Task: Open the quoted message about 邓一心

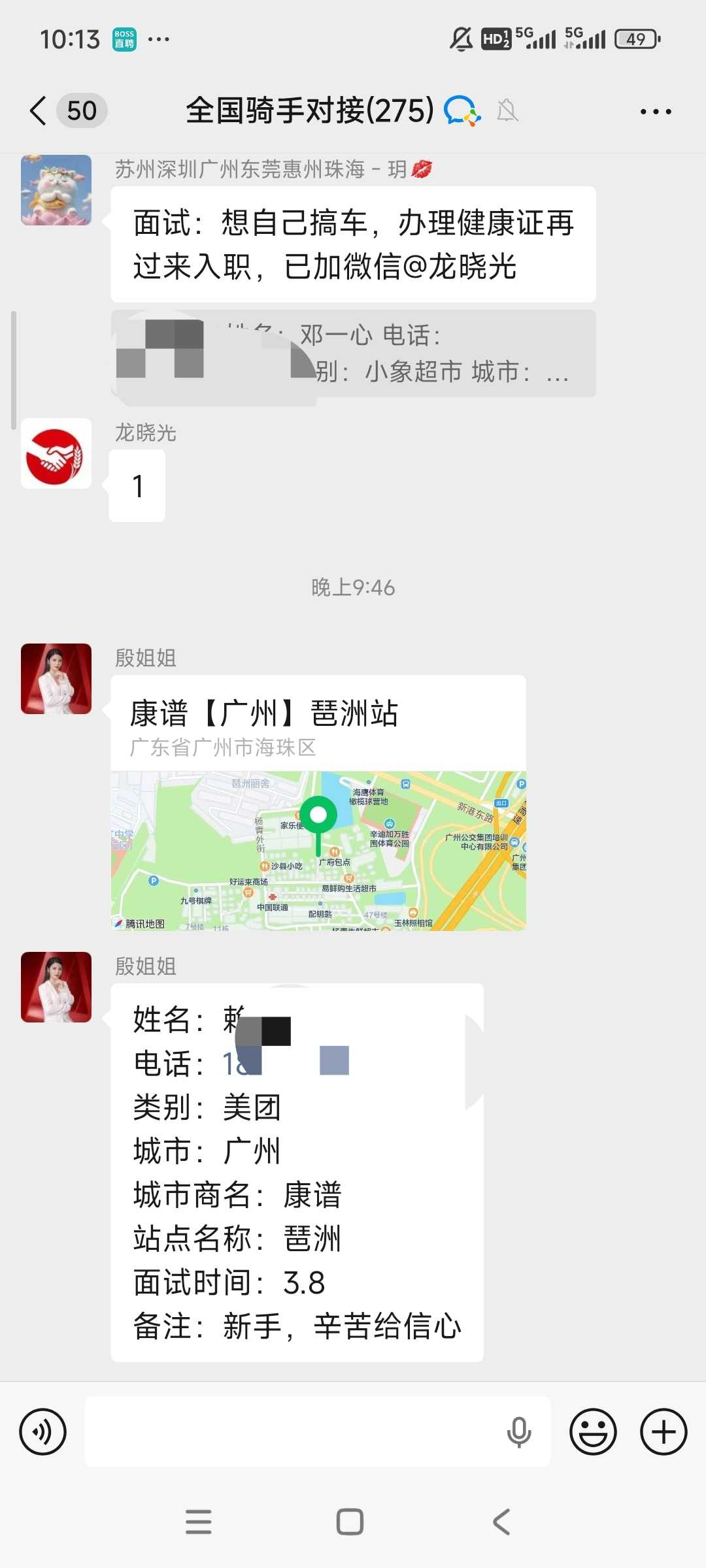Action: click(x=392, y=353)
